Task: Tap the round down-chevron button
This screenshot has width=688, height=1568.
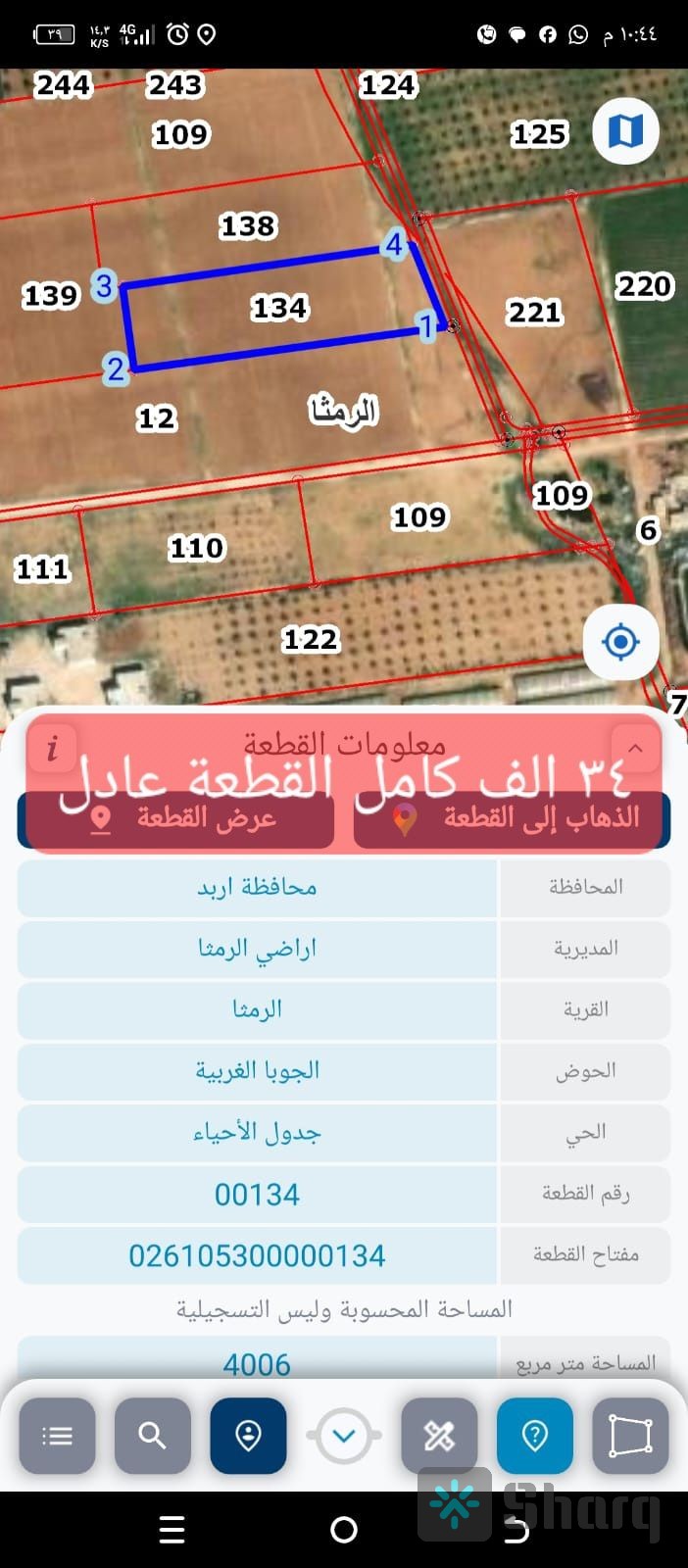Action: pos(344,1437)
